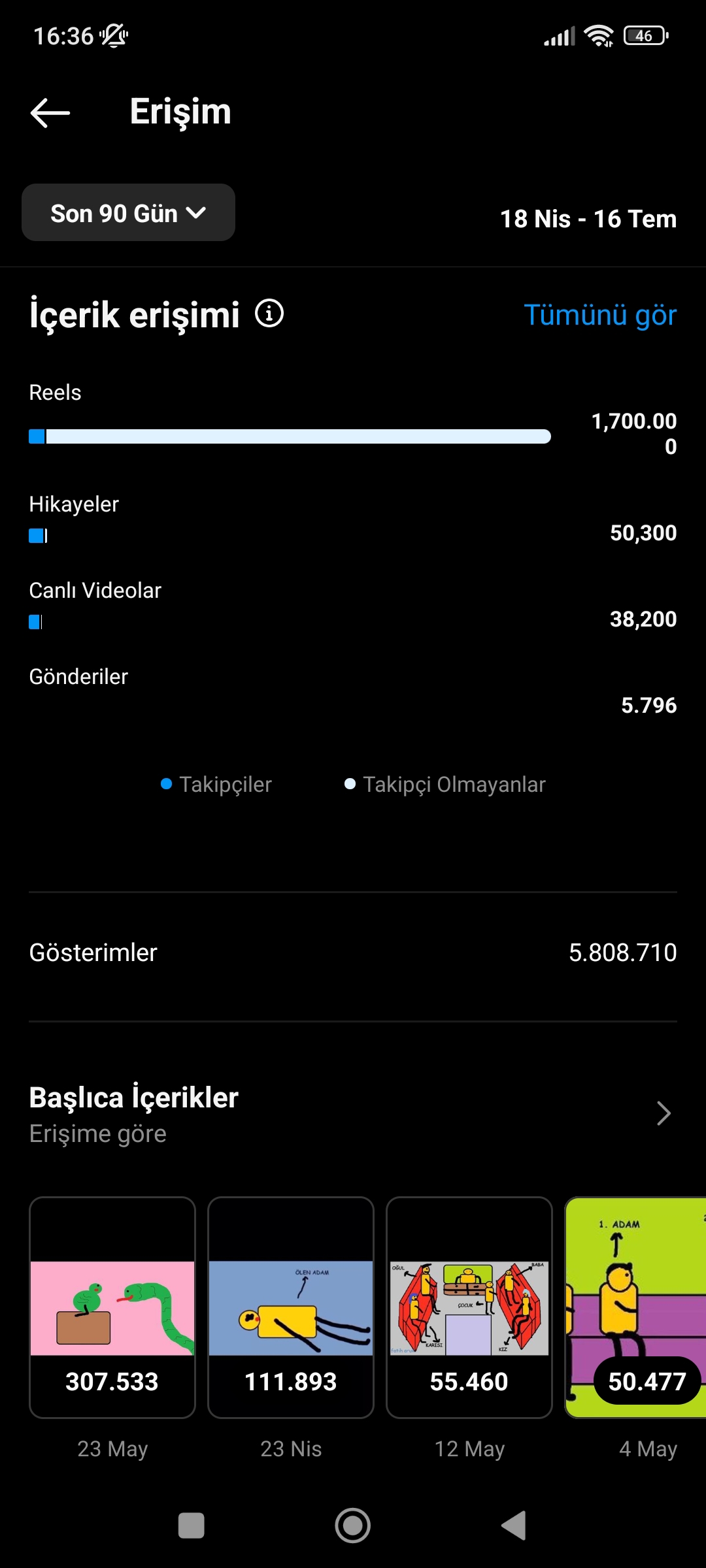
Task: Open the Tümünü gör link
Action: click(600, 315)
